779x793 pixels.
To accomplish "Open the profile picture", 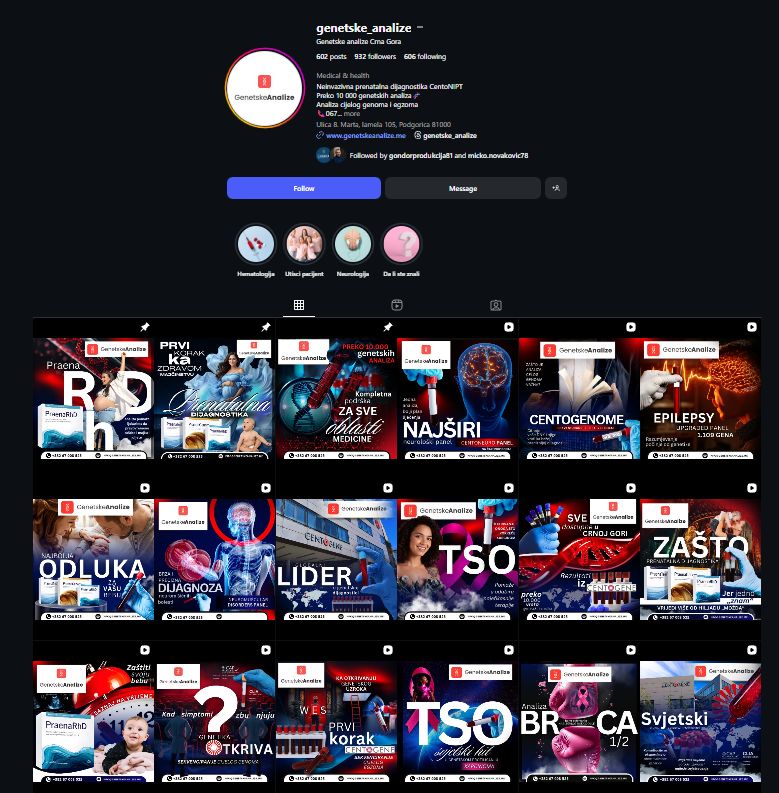I will pyautogui.click(x=264, y=87).
